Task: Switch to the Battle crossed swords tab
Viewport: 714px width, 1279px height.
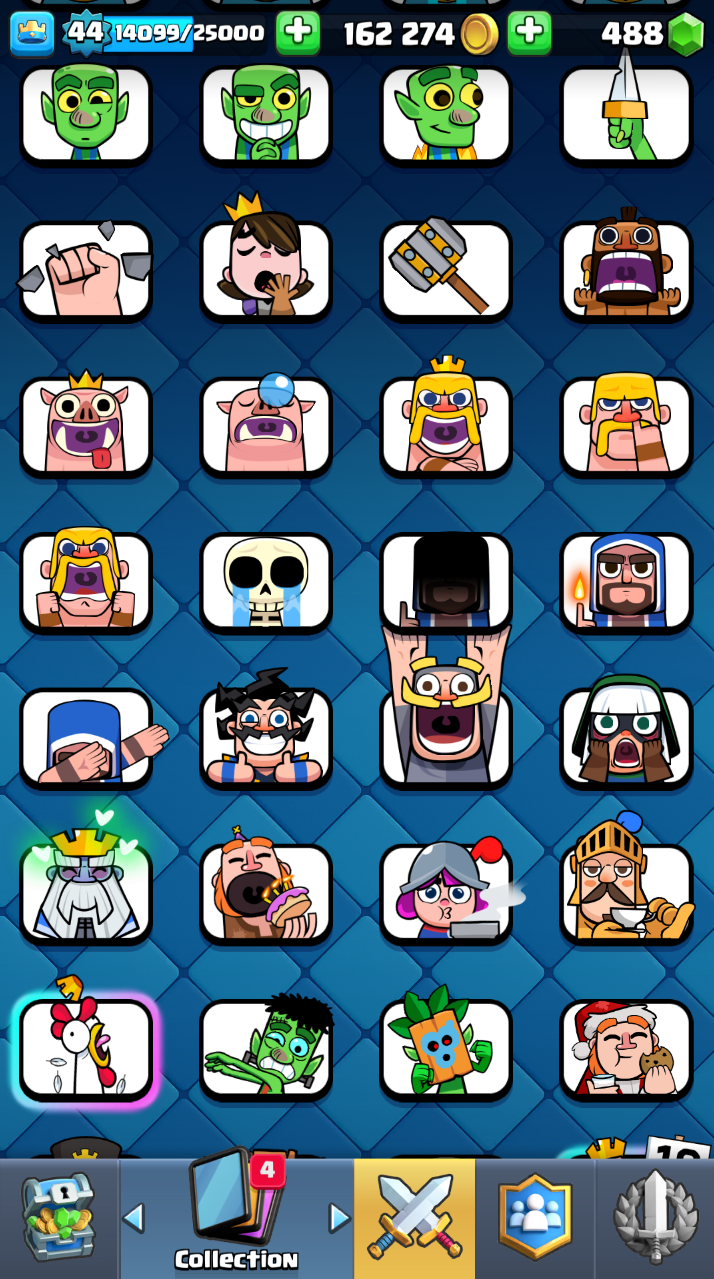Action: tap(414, 1218)
